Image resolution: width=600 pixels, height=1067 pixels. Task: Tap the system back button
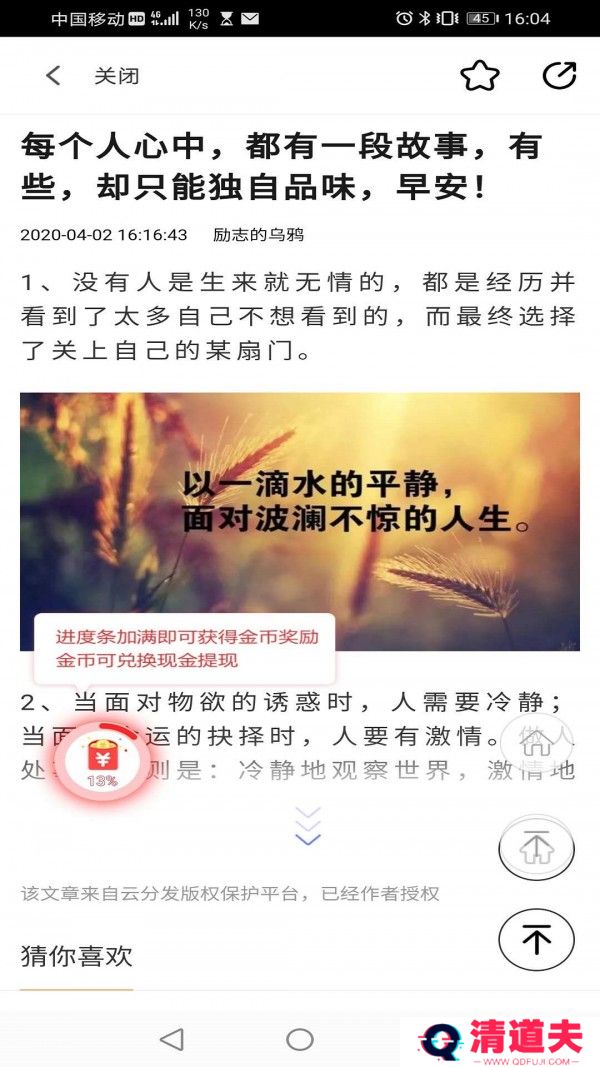click(172, 1039)
